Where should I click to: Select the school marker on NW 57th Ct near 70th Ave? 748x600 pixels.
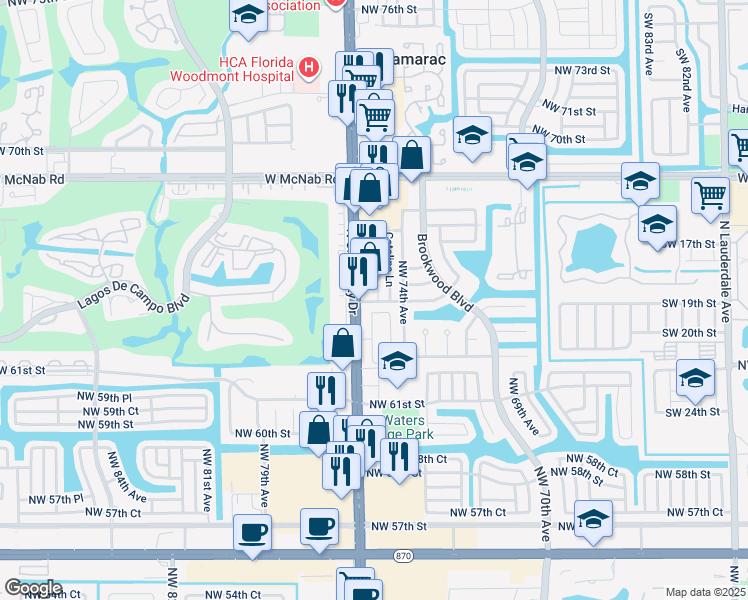594,519
